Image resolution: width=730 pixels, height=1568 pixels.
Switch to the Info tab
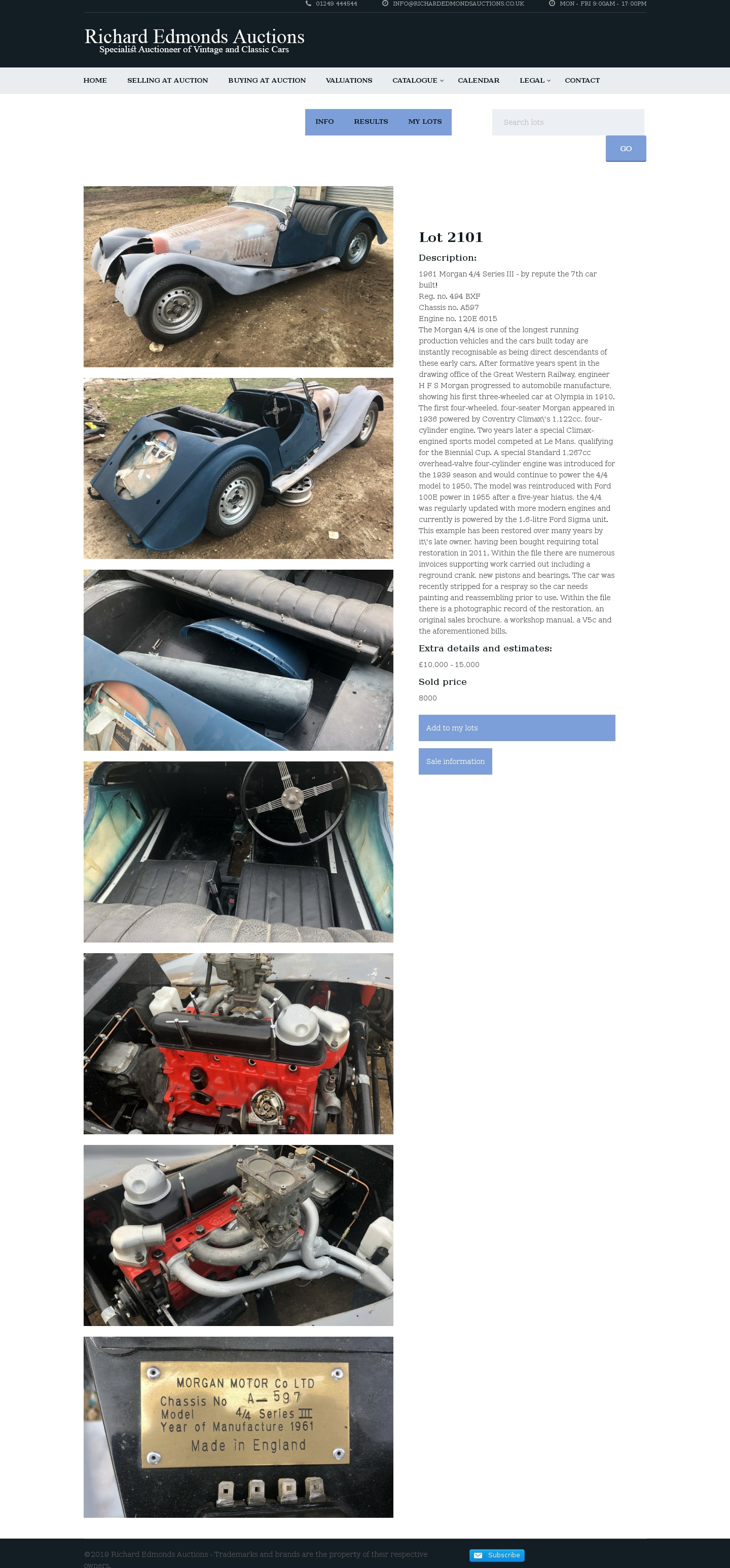pos(324,122)
